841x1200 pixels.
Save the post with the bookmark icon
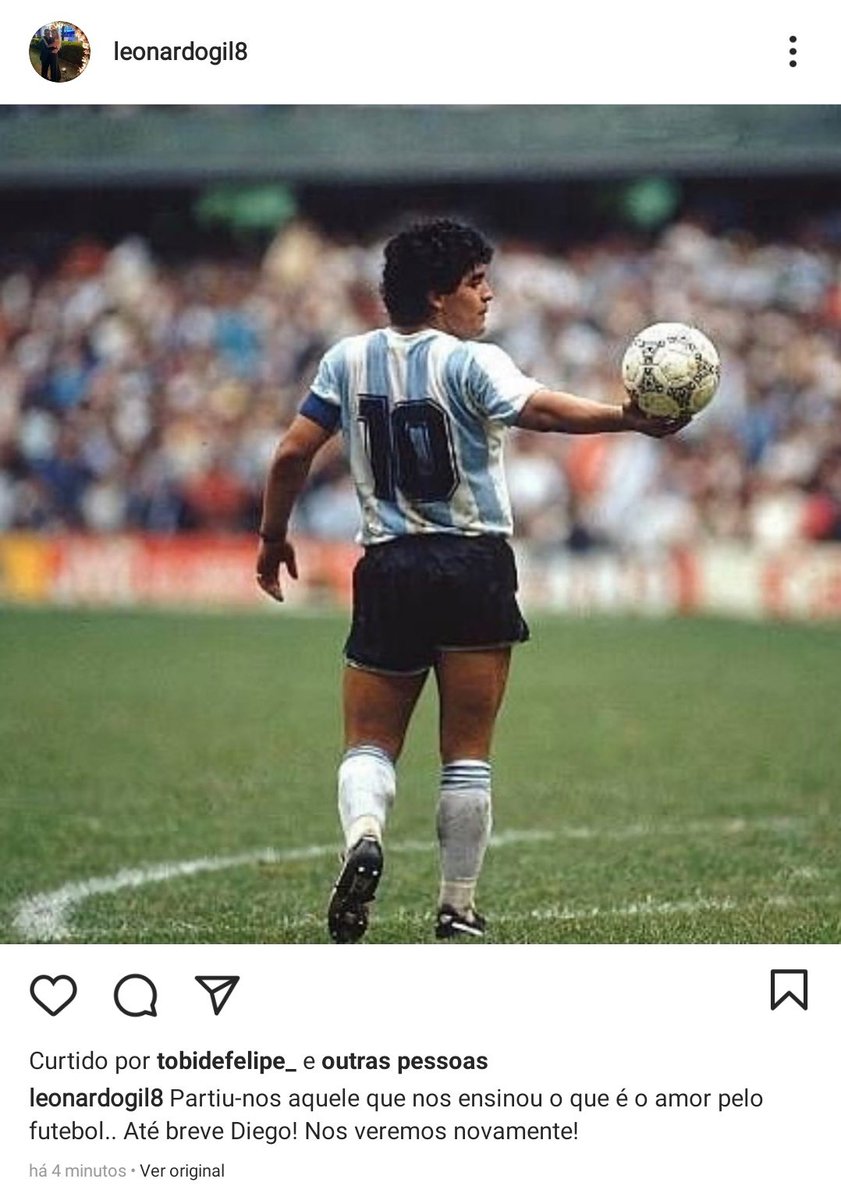tap(788, 990)
